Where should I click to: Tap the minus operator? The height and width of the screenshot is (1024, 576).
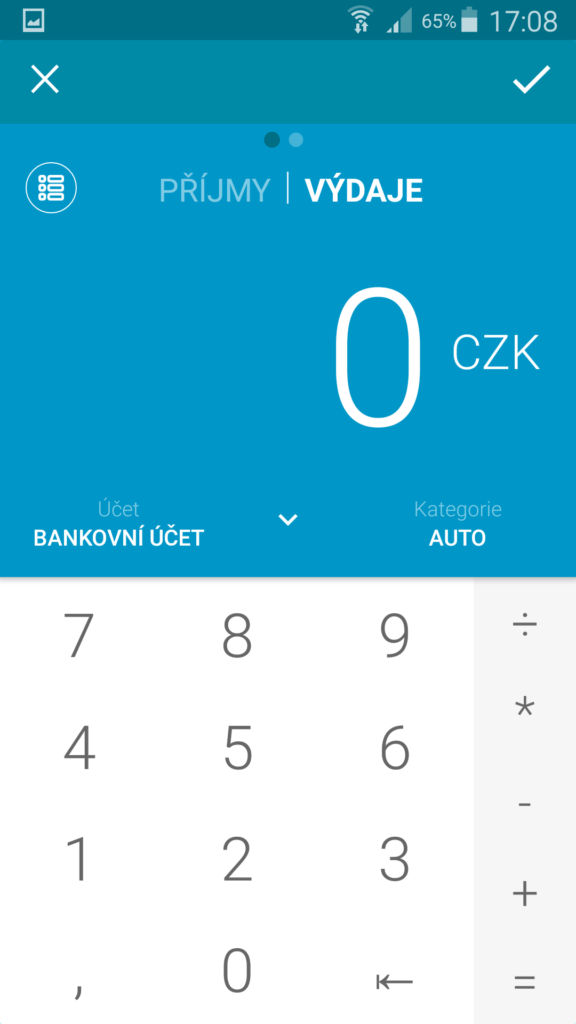pyautogui.click(x=525, y=805)
